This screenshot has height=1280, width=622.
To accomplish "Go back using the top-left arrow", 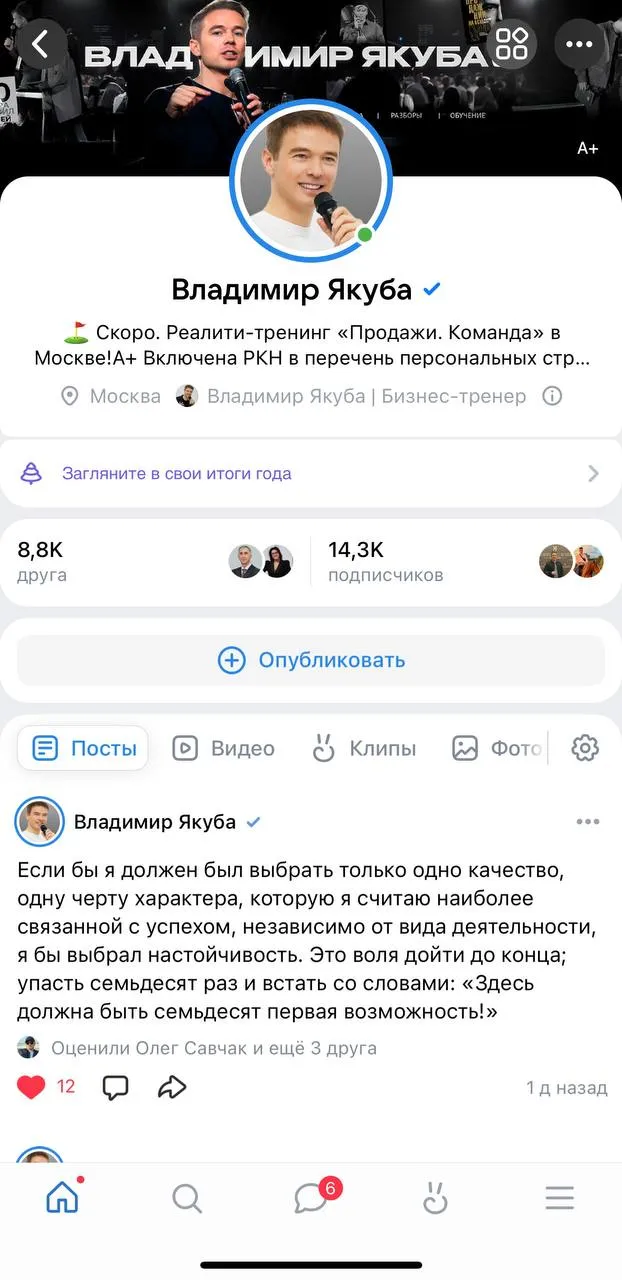I will point(41,44).
